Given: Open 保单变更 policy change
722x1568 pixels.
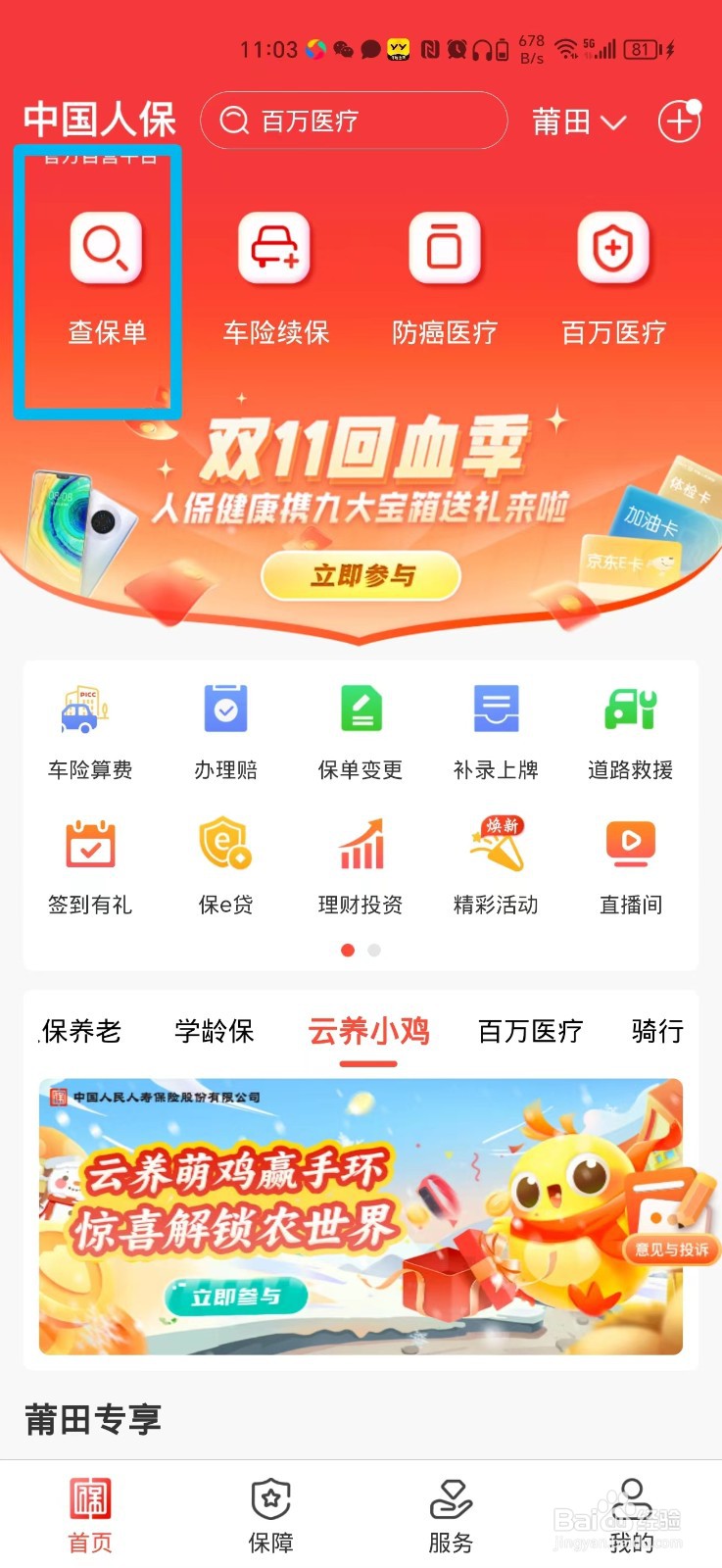Looking at the screenshot, I should pyautogui.click(x=361, y=730).
